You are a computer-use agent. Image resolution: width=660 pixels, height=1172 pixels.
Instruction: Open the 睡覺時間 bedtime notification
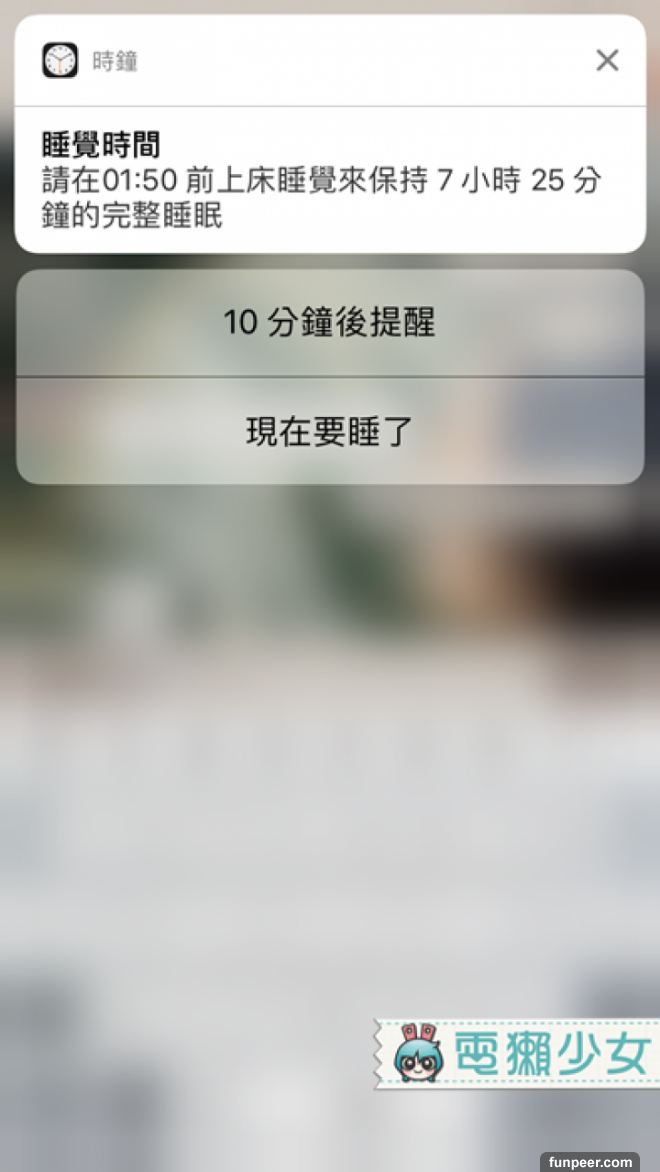330,181
